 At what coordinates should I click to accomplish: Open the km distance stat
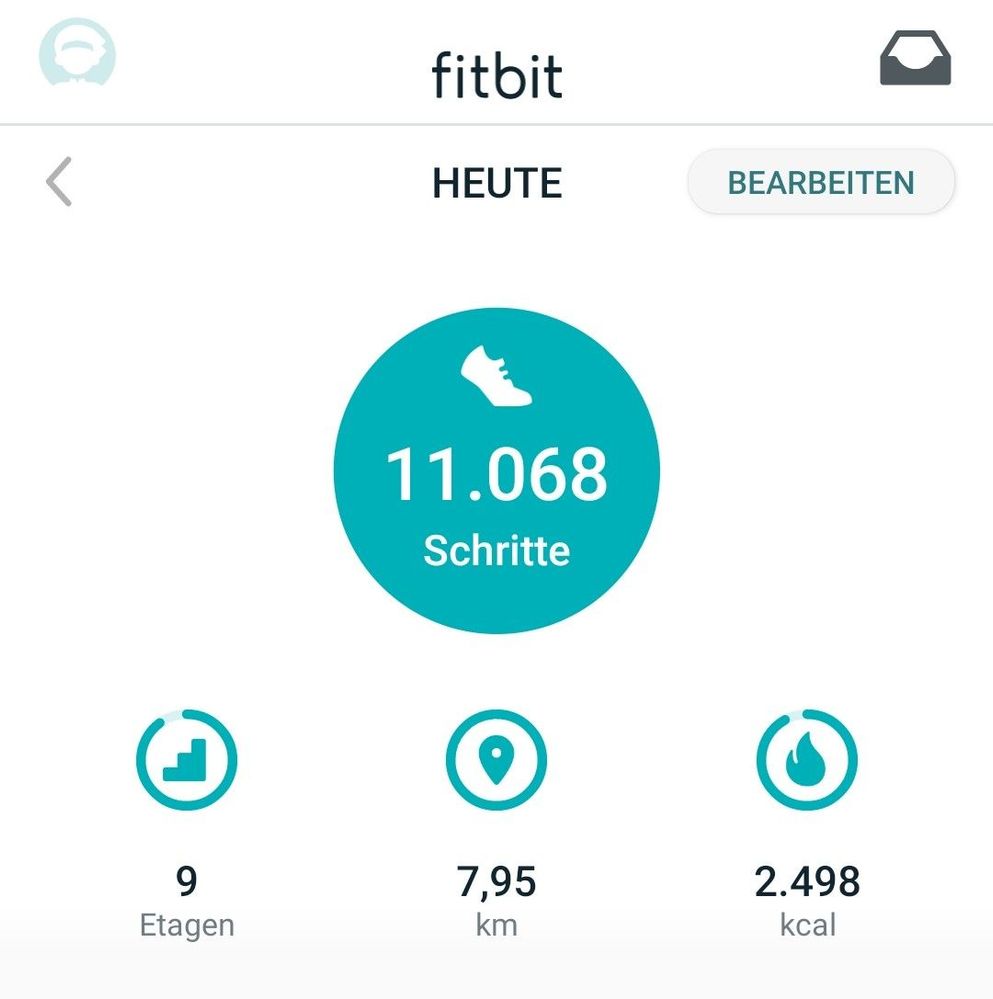click(x=496, y=761)
